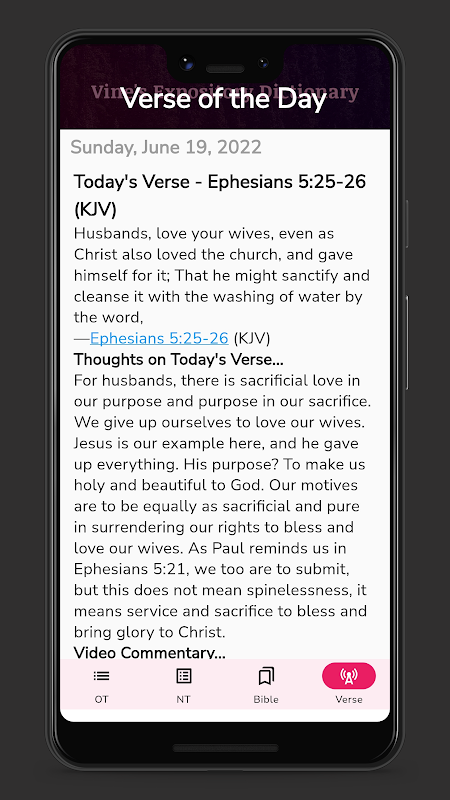450x800 pixels.
Task: Switch to the OT tab
Action: (x=102, y=684)
